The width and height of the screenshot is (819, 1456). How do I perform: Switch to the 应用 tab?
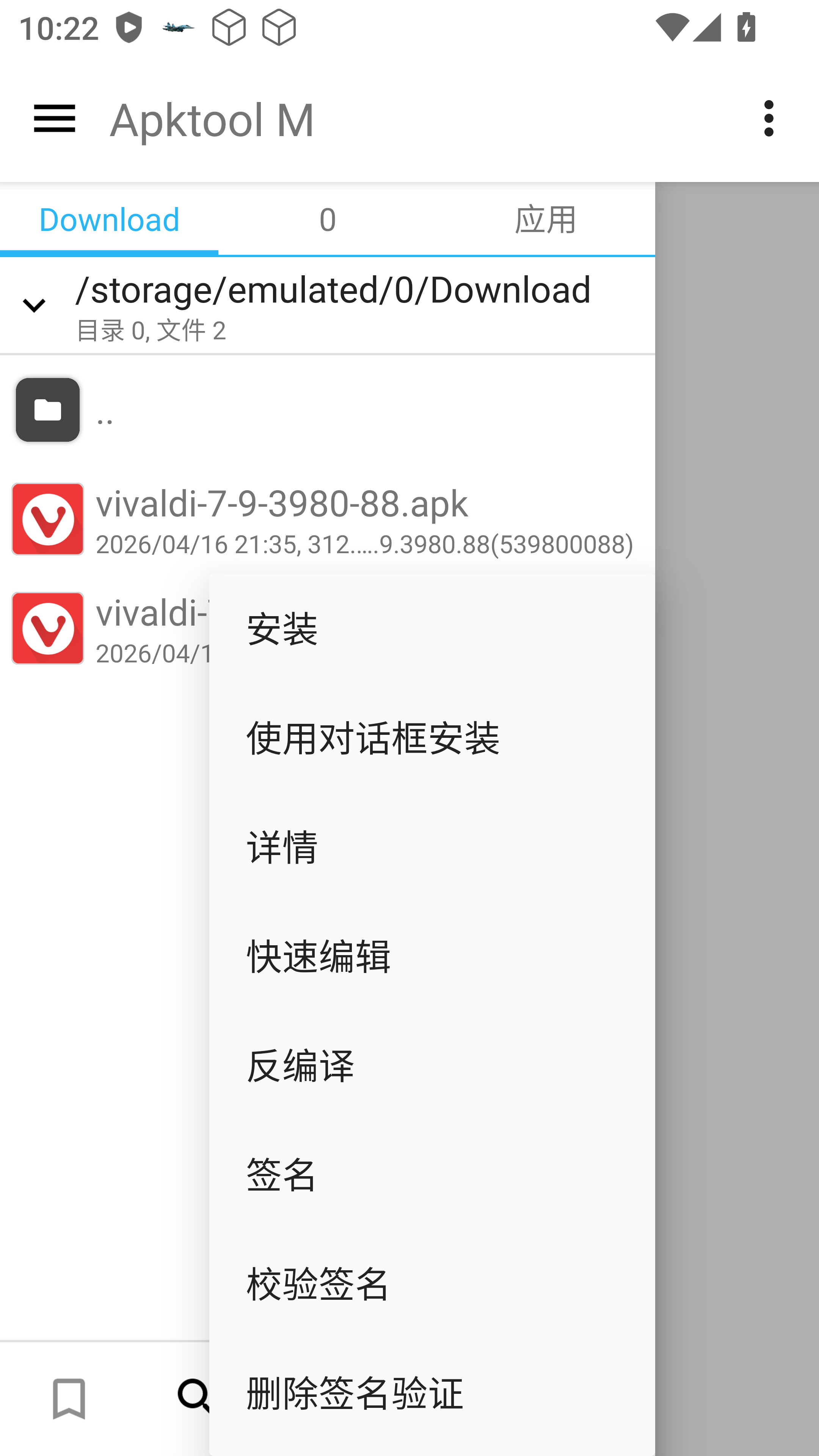coord(545,219)
